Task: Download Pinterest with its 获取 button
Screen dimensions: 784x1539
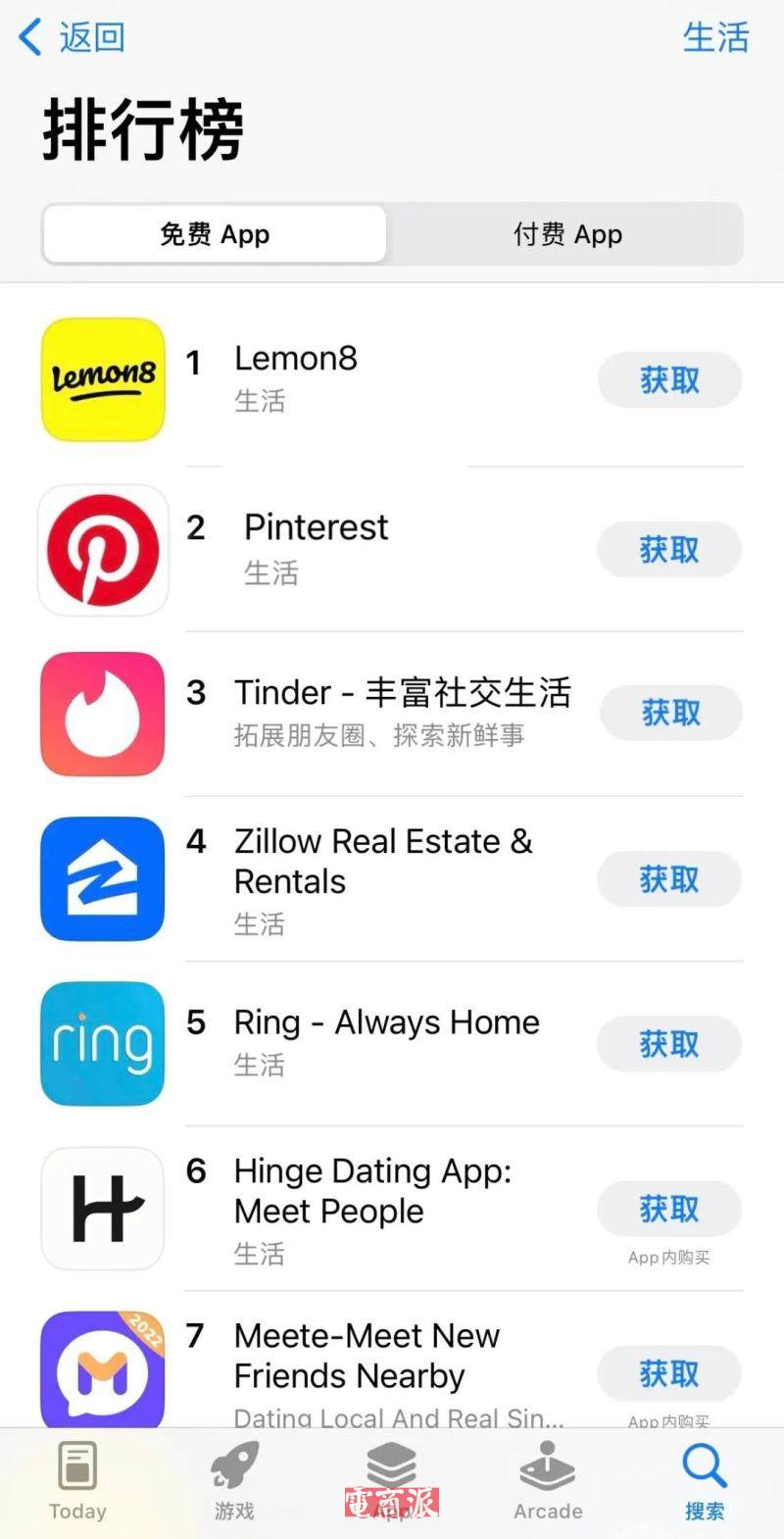Action: click(x=669, y=550)
